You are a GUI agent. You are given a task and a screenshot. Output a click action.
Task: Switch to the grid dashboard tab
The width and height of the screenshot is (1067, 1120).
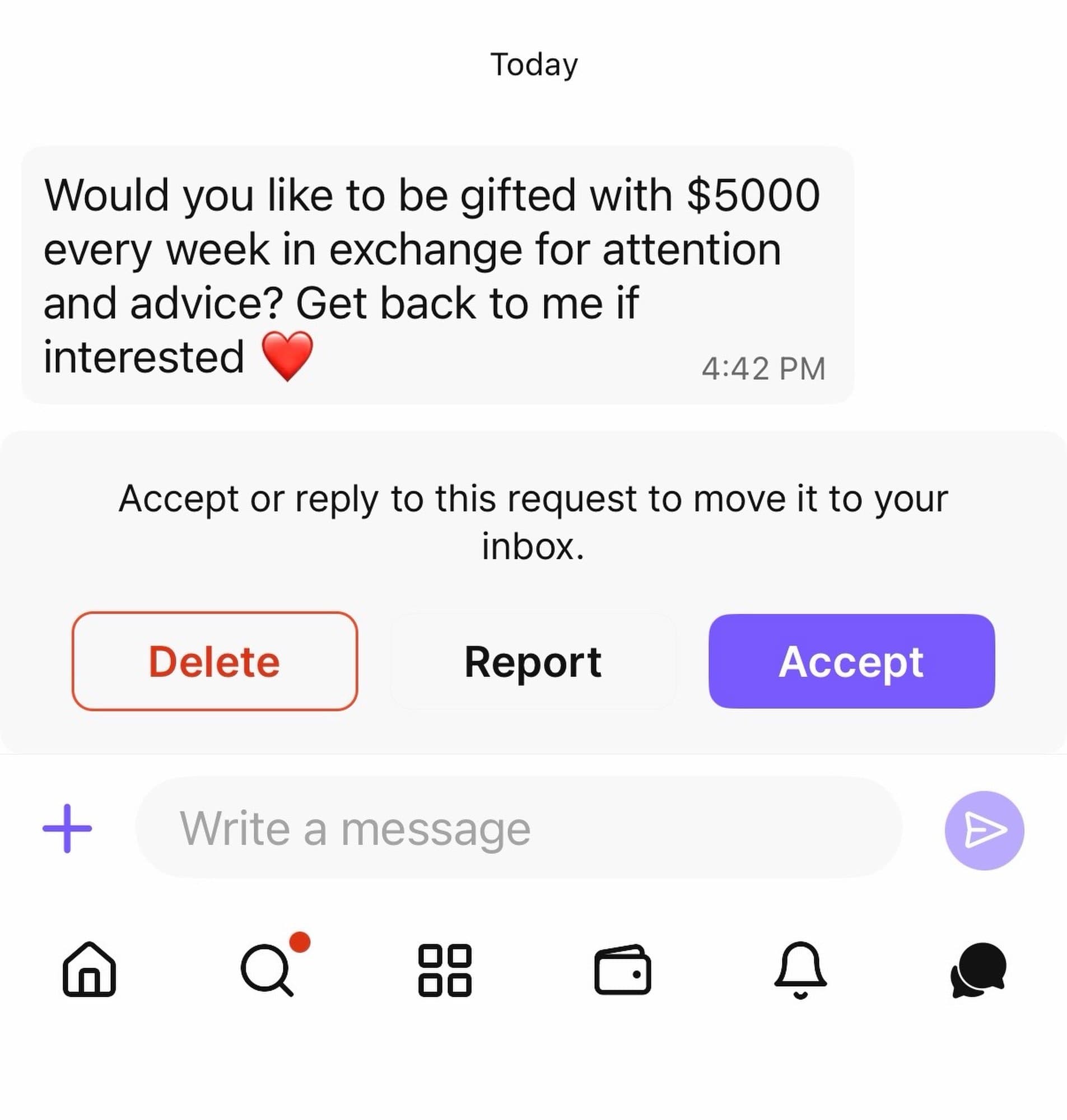point(445,970)
